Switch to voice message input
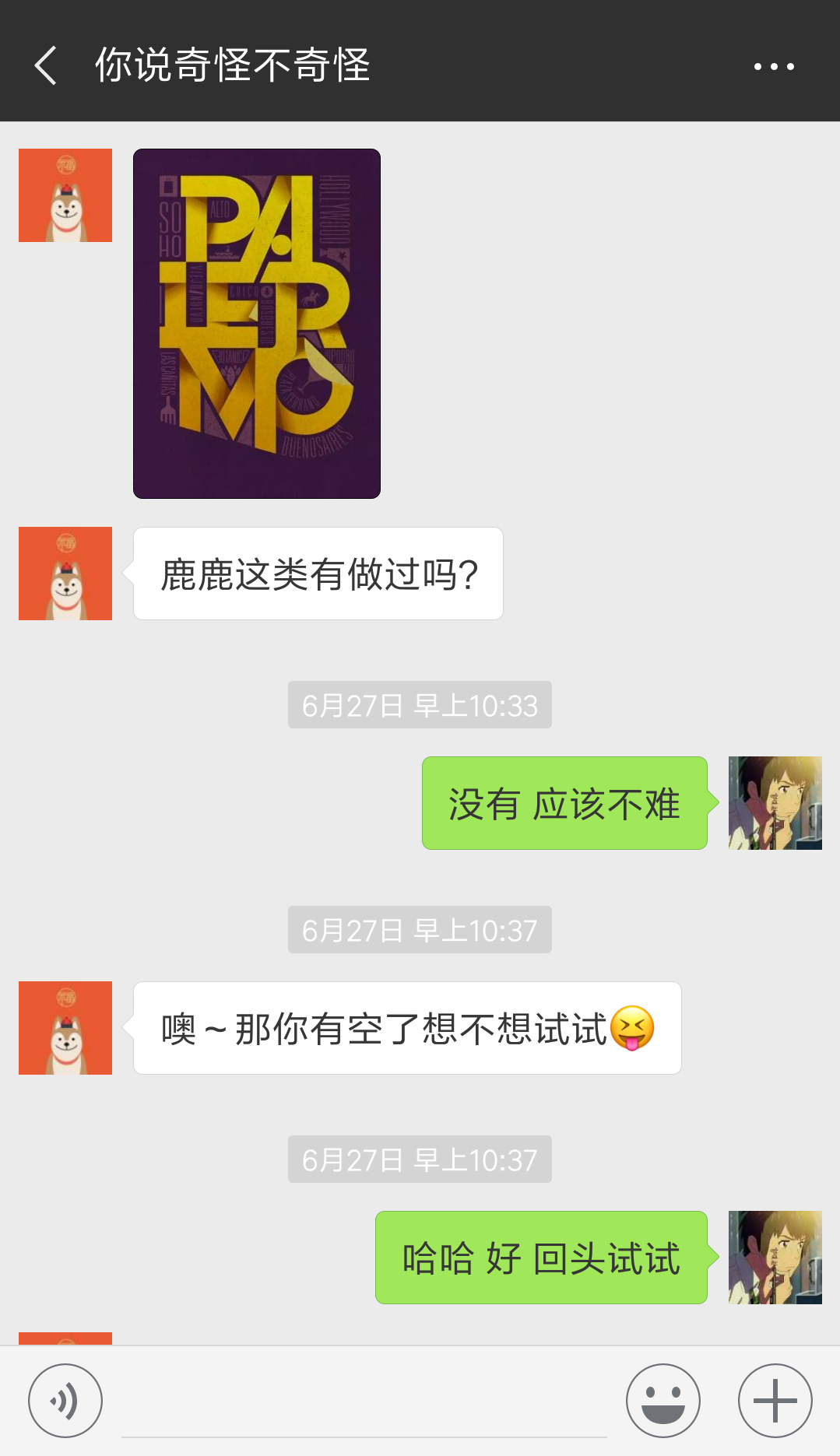This screenshot has width=840, height=1456. coord(65,1401)
